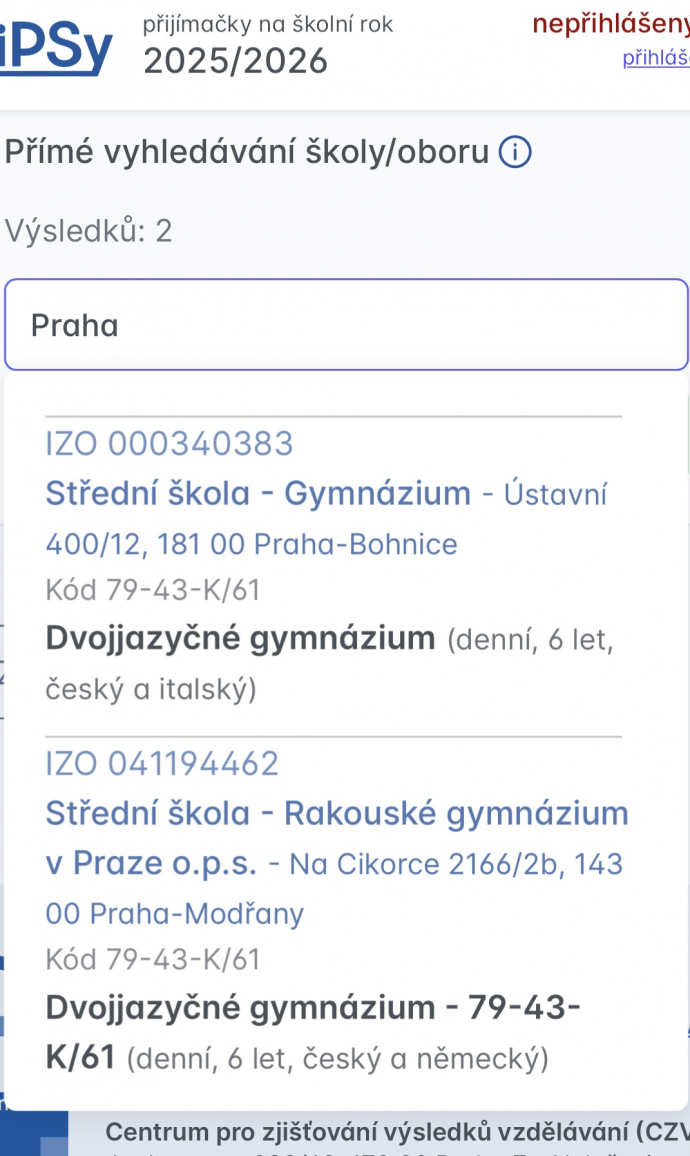This screenshot has width=690, height=1156.
Task: Tap the iPSy logo to go home
Action: pos(56,49)
